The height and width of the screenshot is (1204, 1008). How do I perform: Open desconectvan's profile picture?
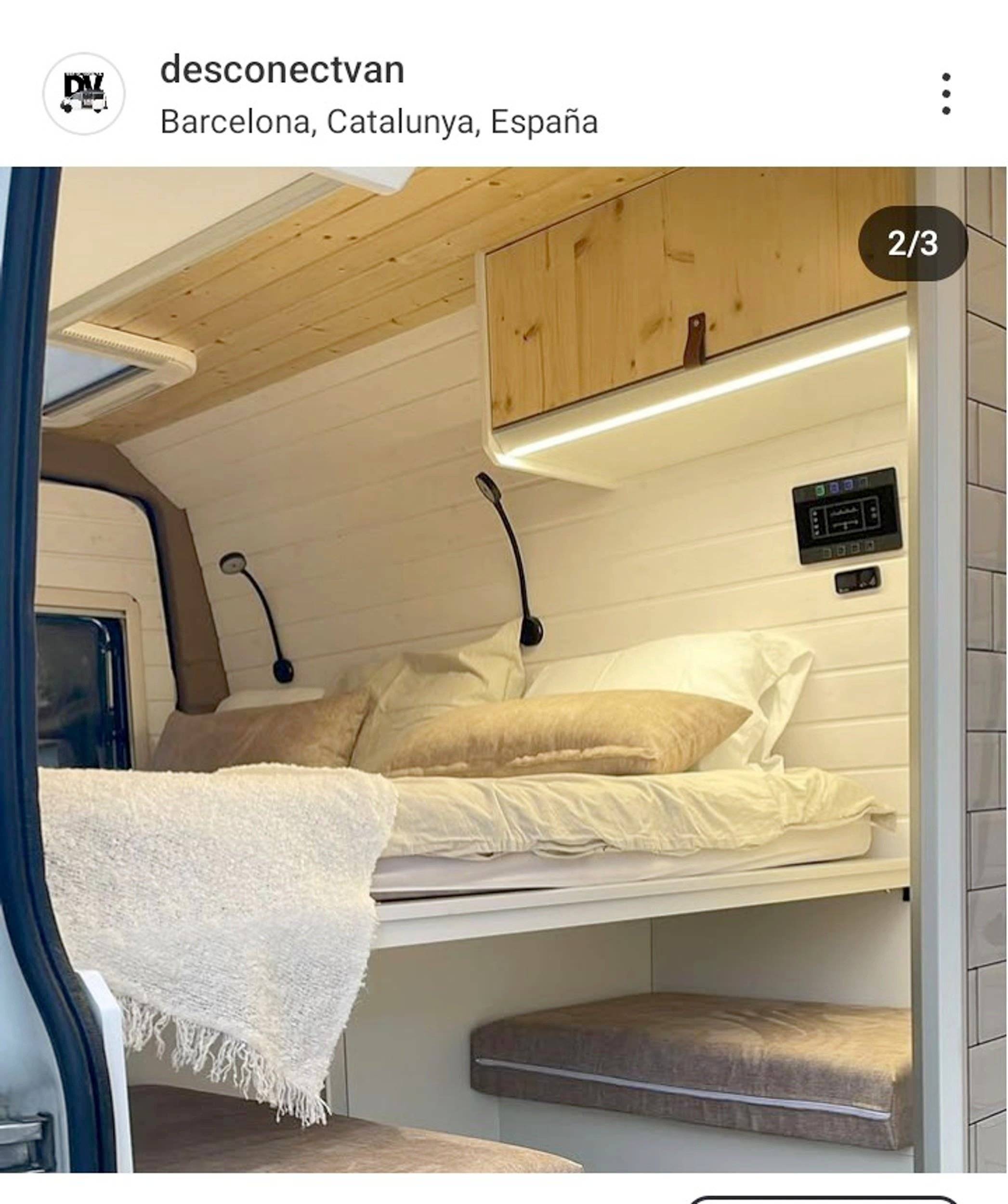tap(84, 93)
